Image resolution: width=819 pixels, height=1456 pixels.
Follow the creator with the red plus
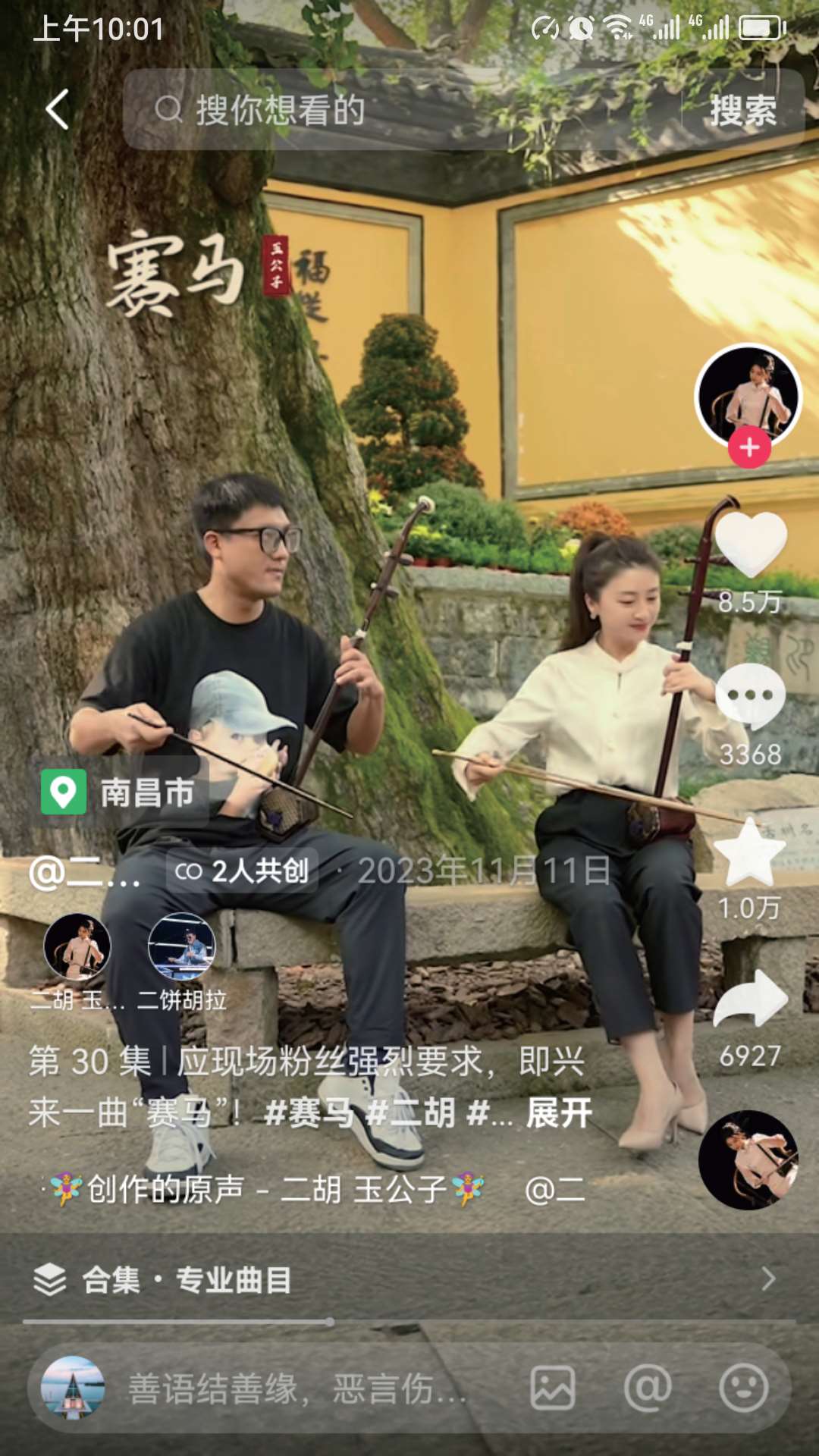click(749, 447)
